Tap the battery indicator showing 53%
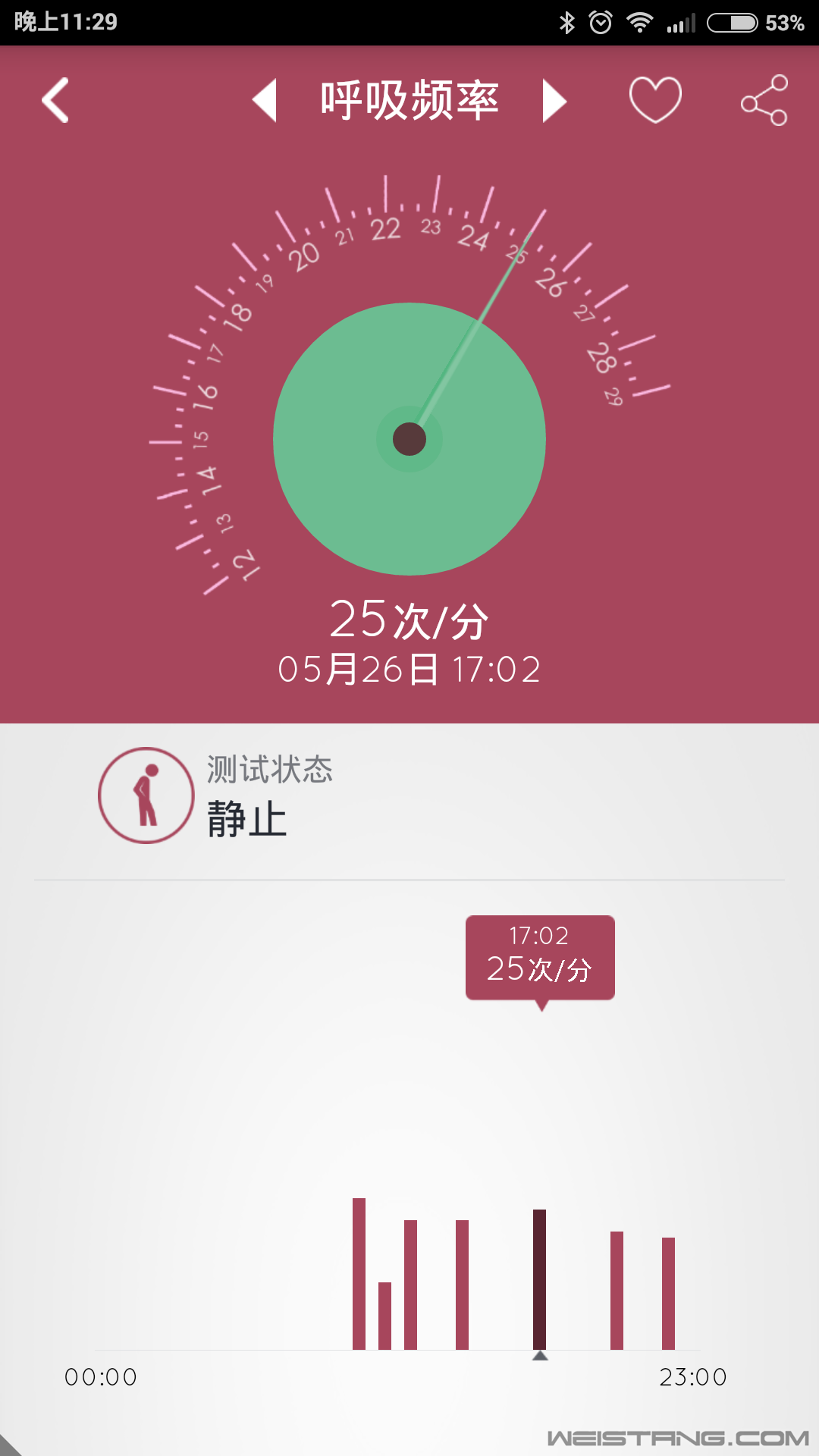Screen dimensions: 819x1456 [732, 22]
